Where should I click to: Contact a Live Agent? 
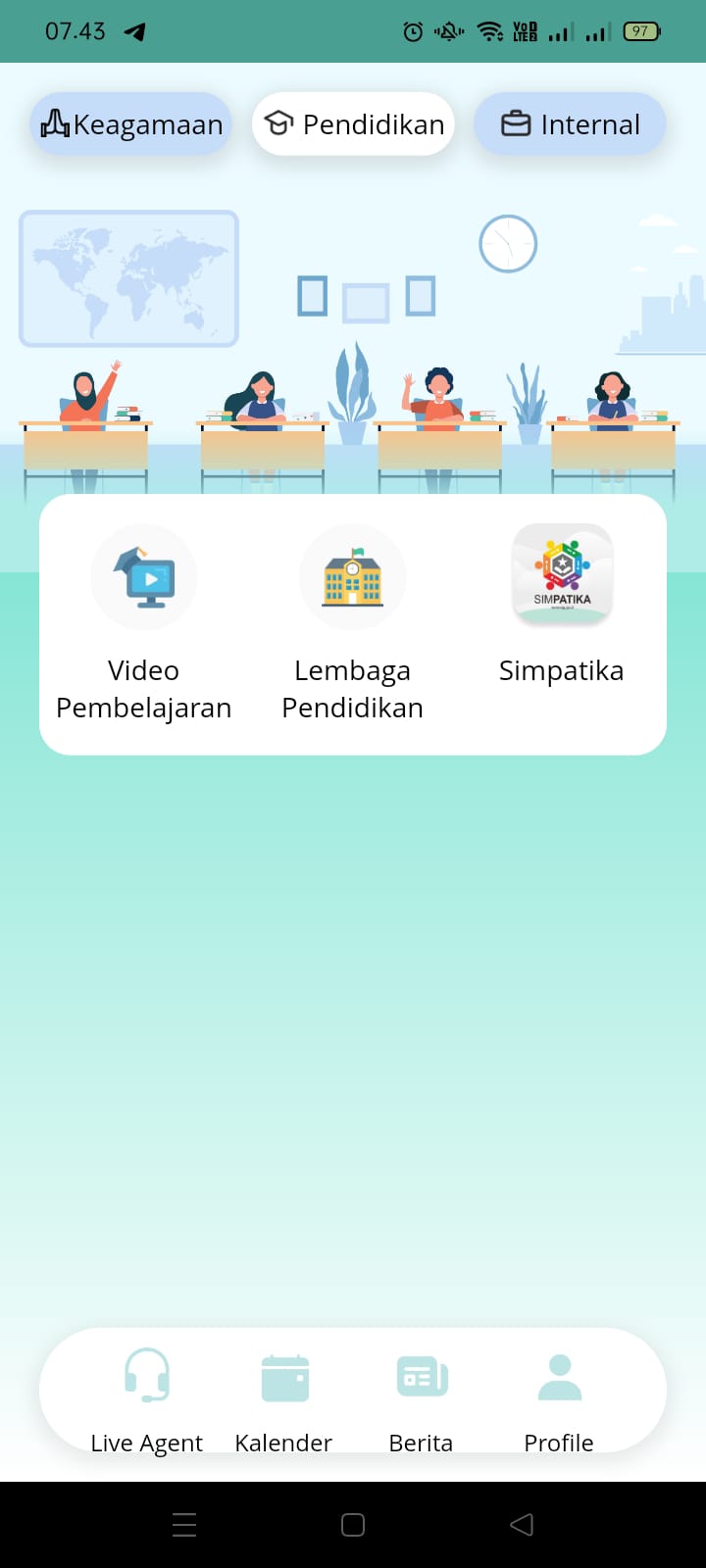147,1396
